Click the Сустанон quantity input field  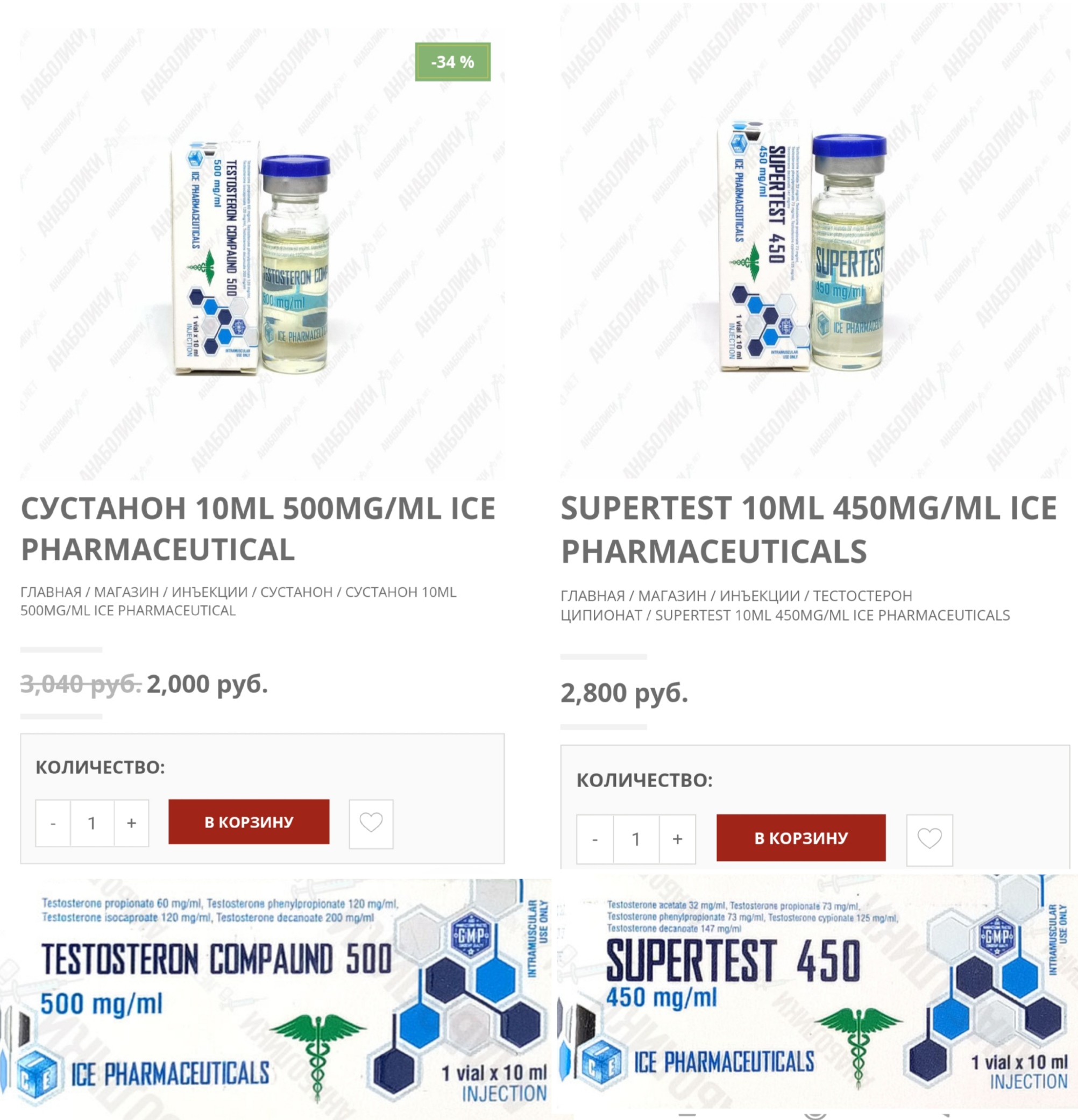[91, 823]
